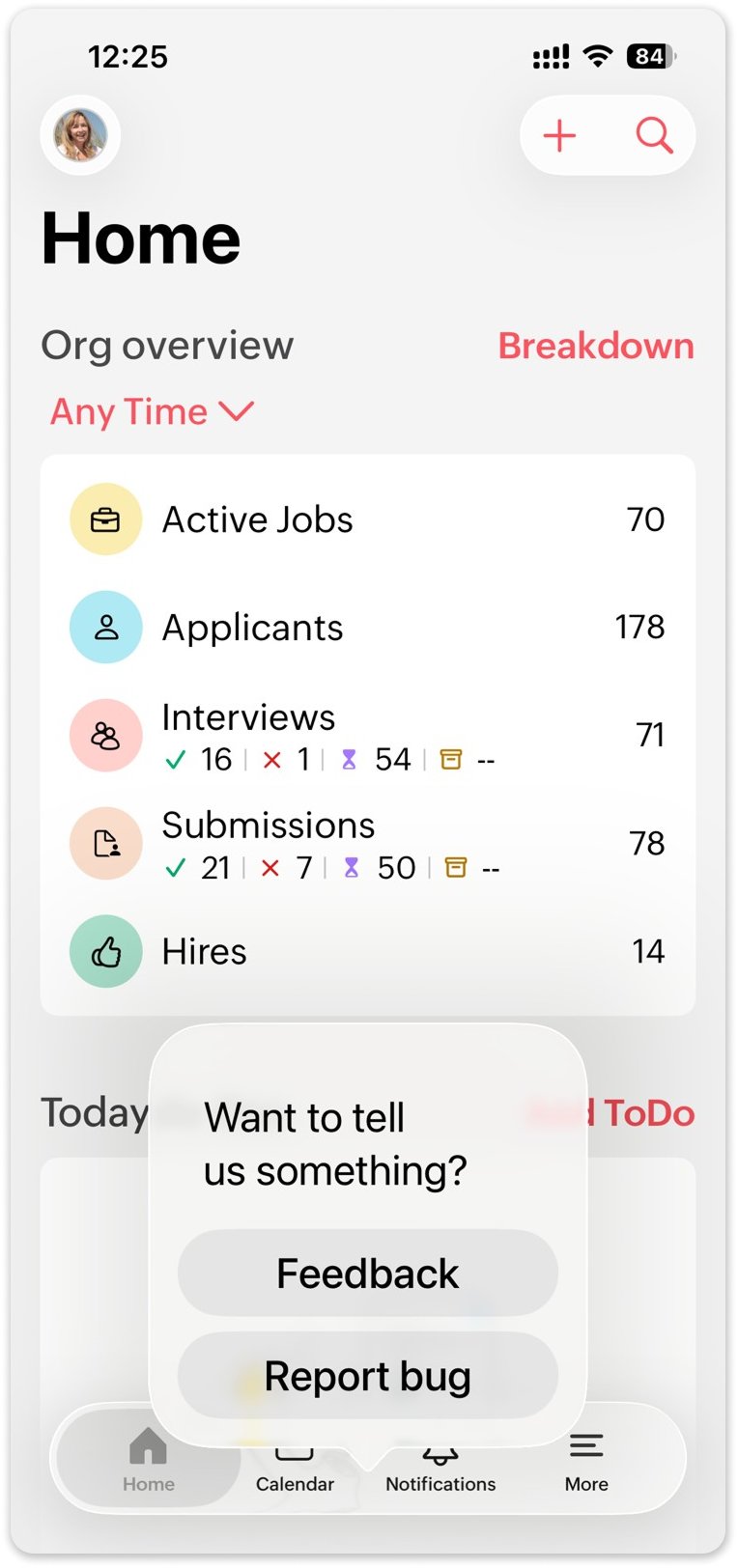This screenshot has width=738, height=1568.
Task: Go to the Calendar tab
Action: 295,1472
